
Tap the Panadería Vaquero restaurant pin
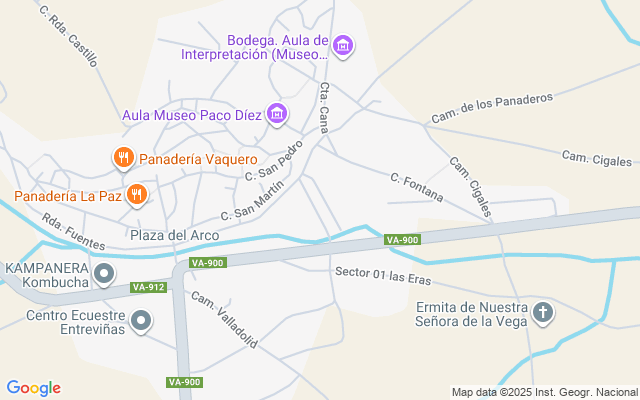[124, 158]
